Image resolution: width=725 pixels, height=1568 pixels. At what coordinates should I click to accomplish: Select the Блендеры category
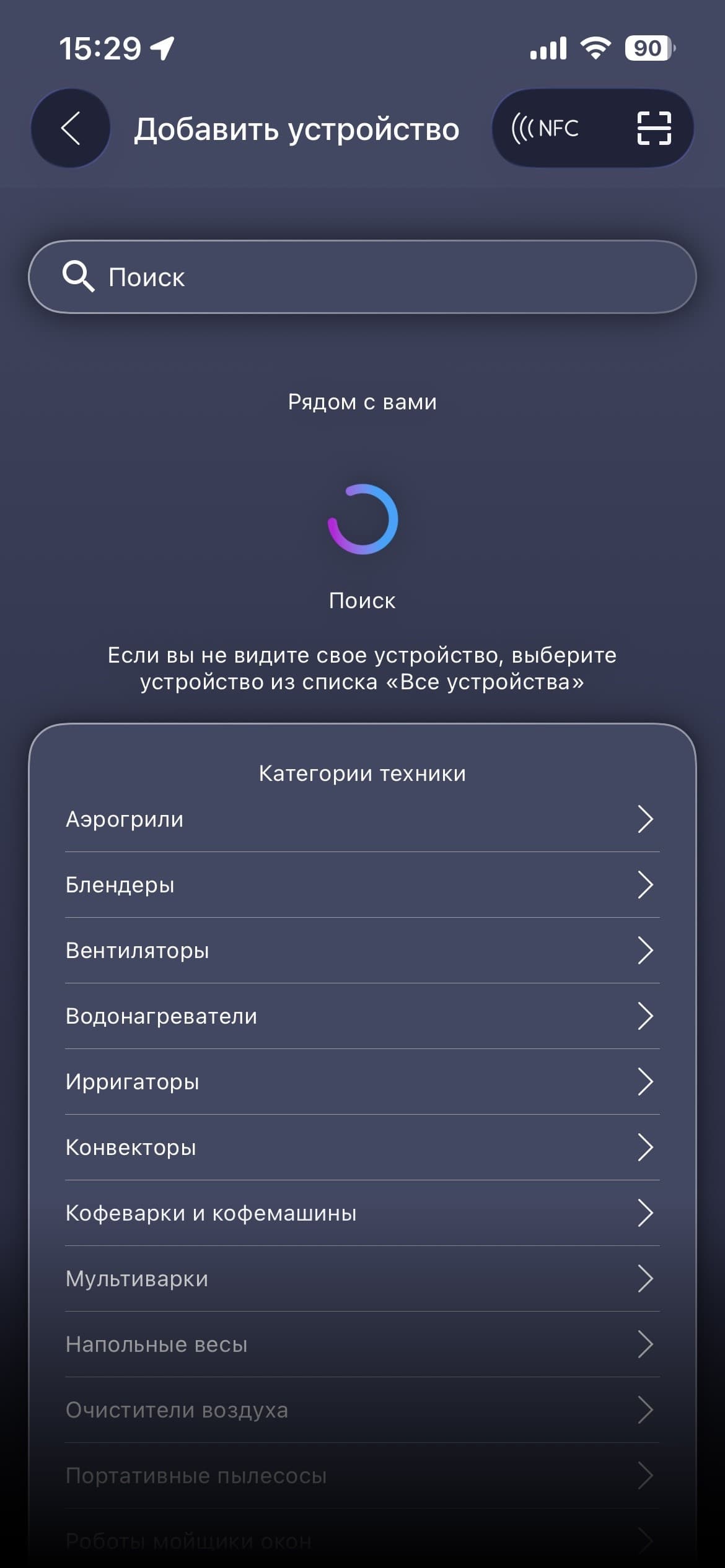[x=362, y=885]
